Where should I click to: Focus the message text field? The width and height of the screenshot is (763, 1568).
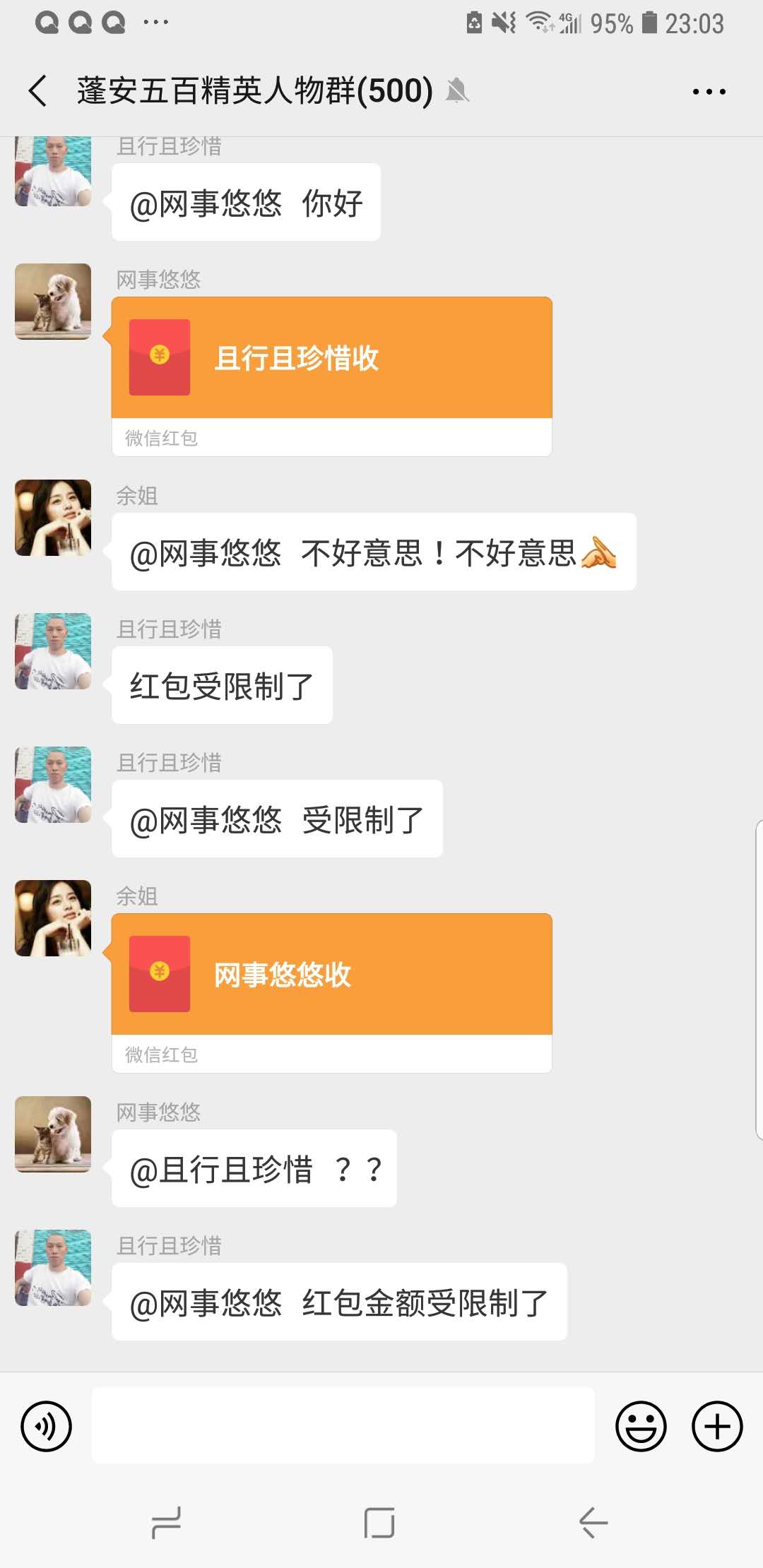click(x=343, y=1426)
